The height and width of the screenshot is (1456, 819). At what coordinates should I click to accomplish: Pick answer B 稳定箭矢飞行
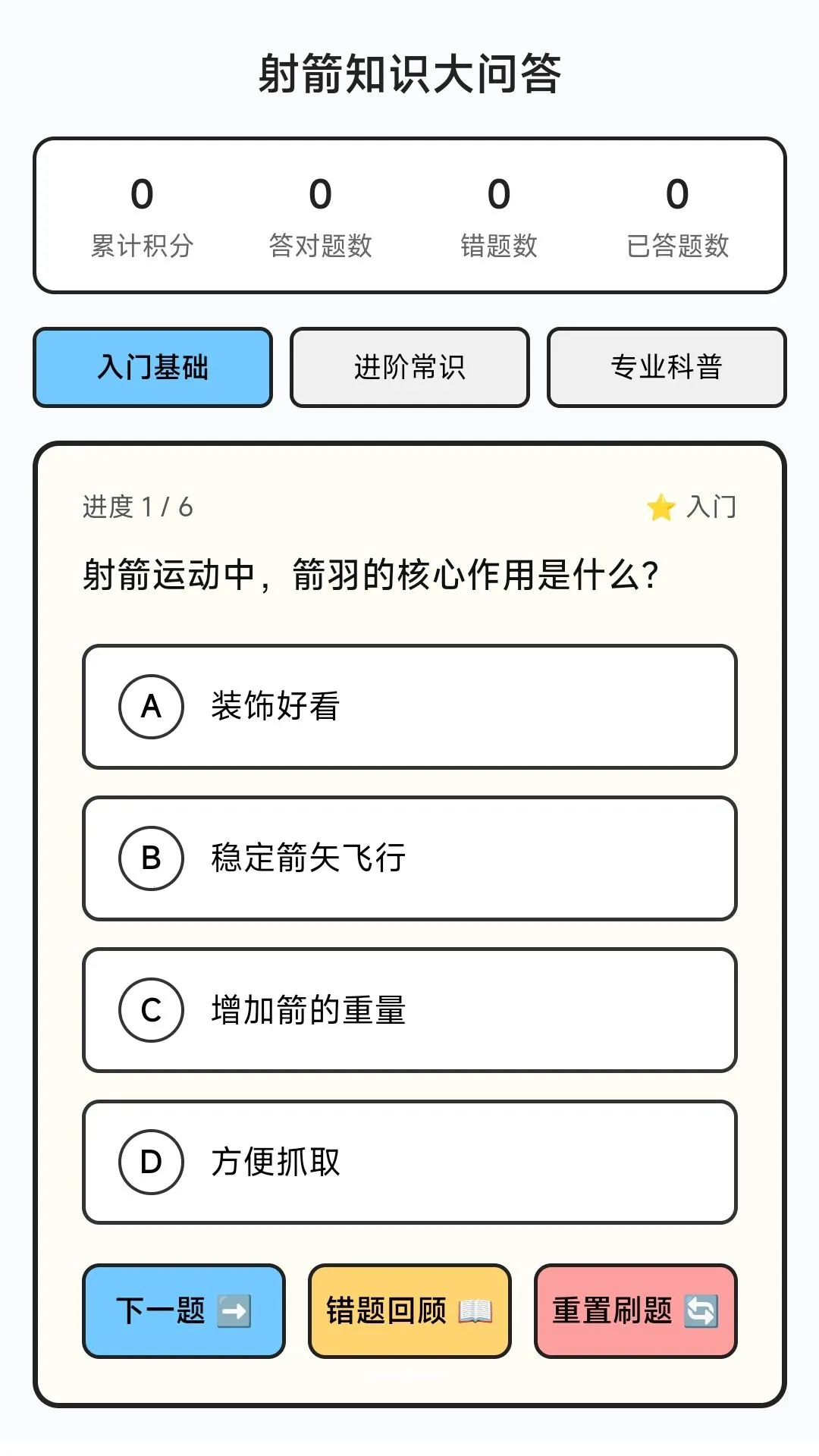click(x=409, y=858)
